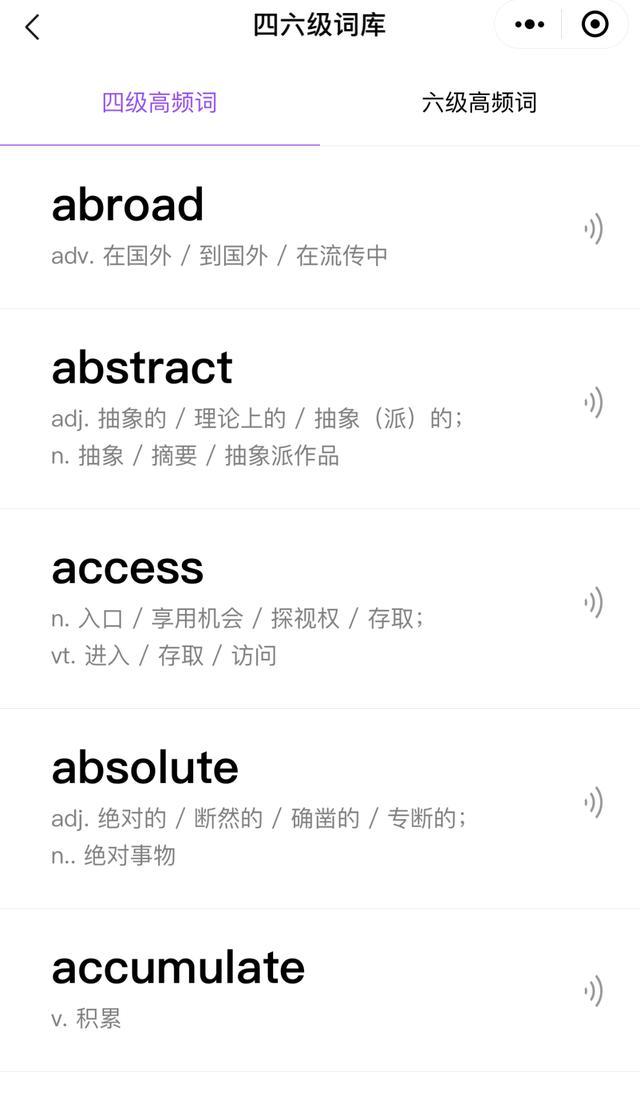View the accumulate word entry

(x=178, y=967)
